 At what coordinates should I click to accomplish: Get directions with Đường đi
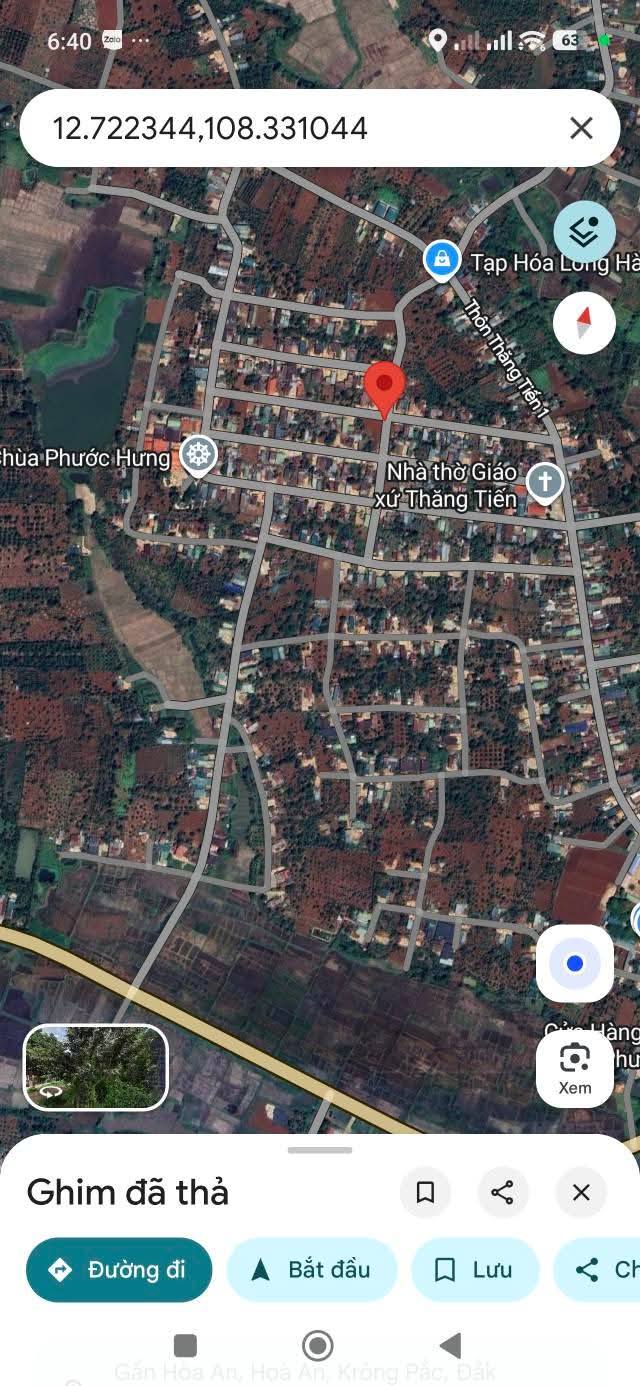[x=119, y=1270]
